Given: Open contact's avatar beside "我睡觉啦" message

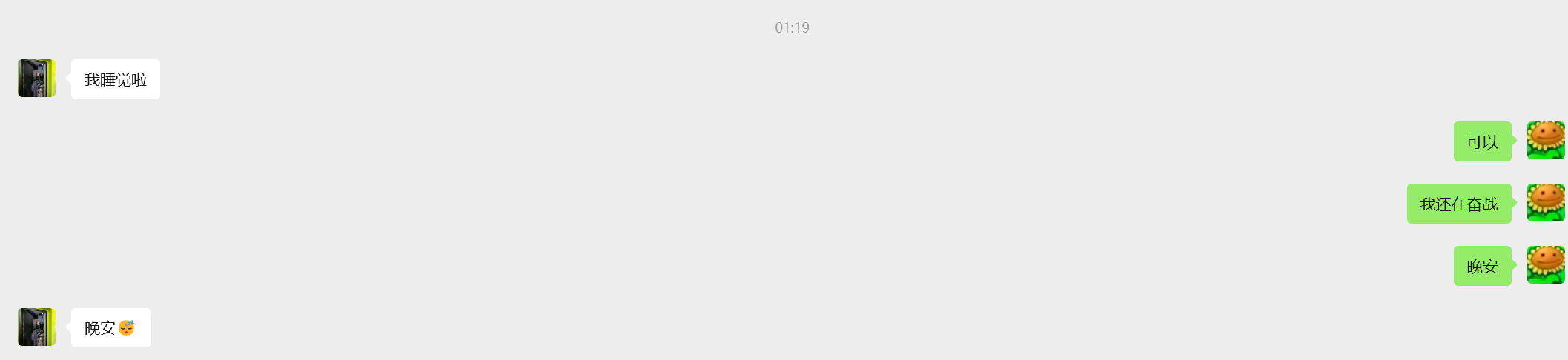Looking at the screenshot, I should coord(36,79).
